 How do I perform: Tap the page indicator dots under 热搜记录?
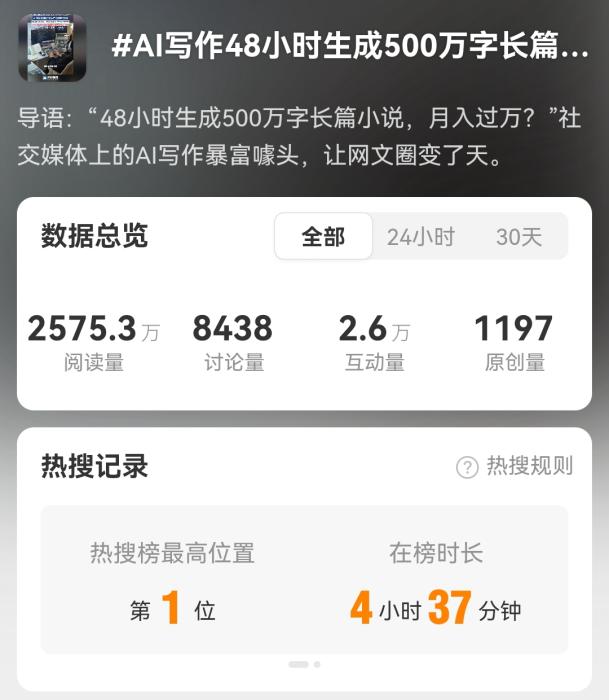pos(304,664)
